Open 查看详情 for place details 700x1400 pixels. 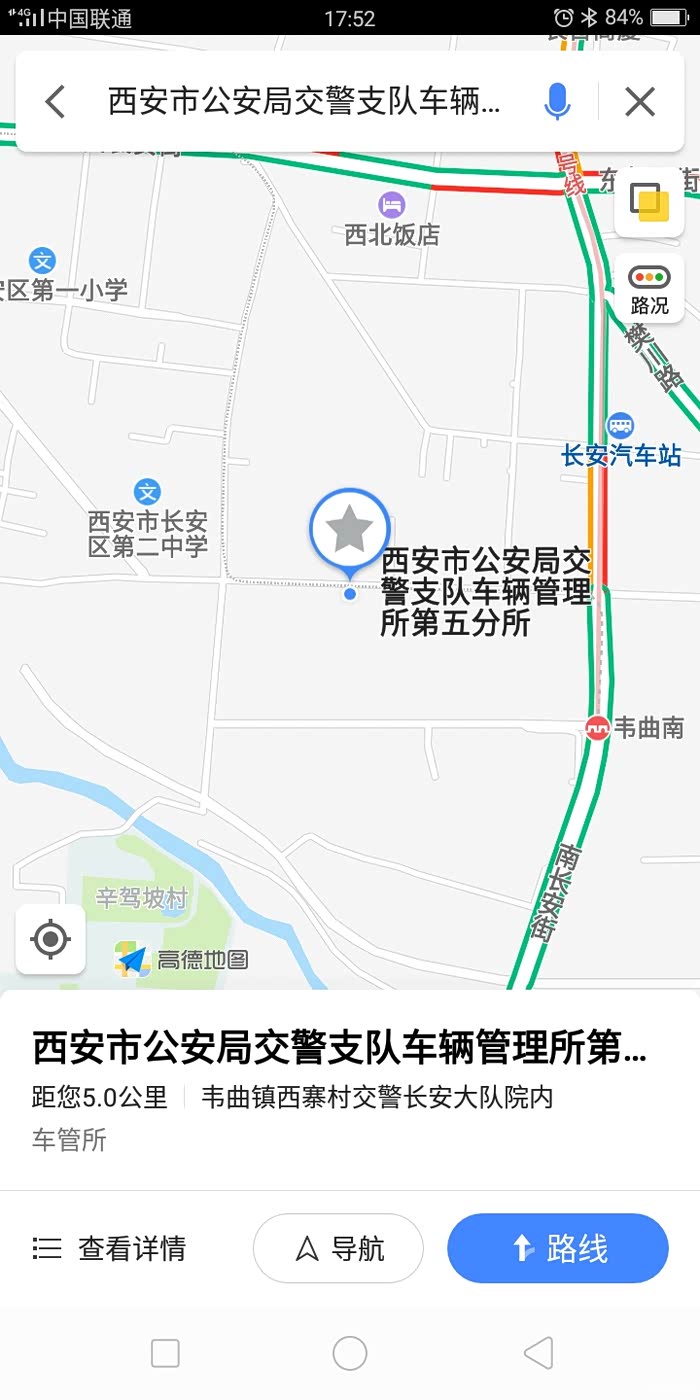tap(109, 1248)
